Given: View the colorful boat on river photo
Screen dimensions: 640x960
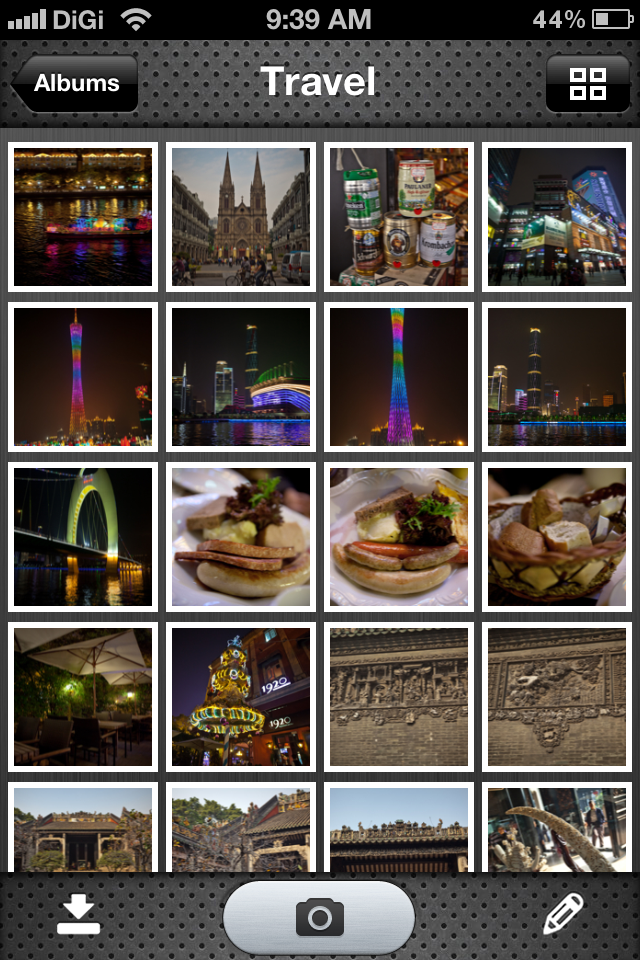Looking at the screenshot, I should click(83, 216).
